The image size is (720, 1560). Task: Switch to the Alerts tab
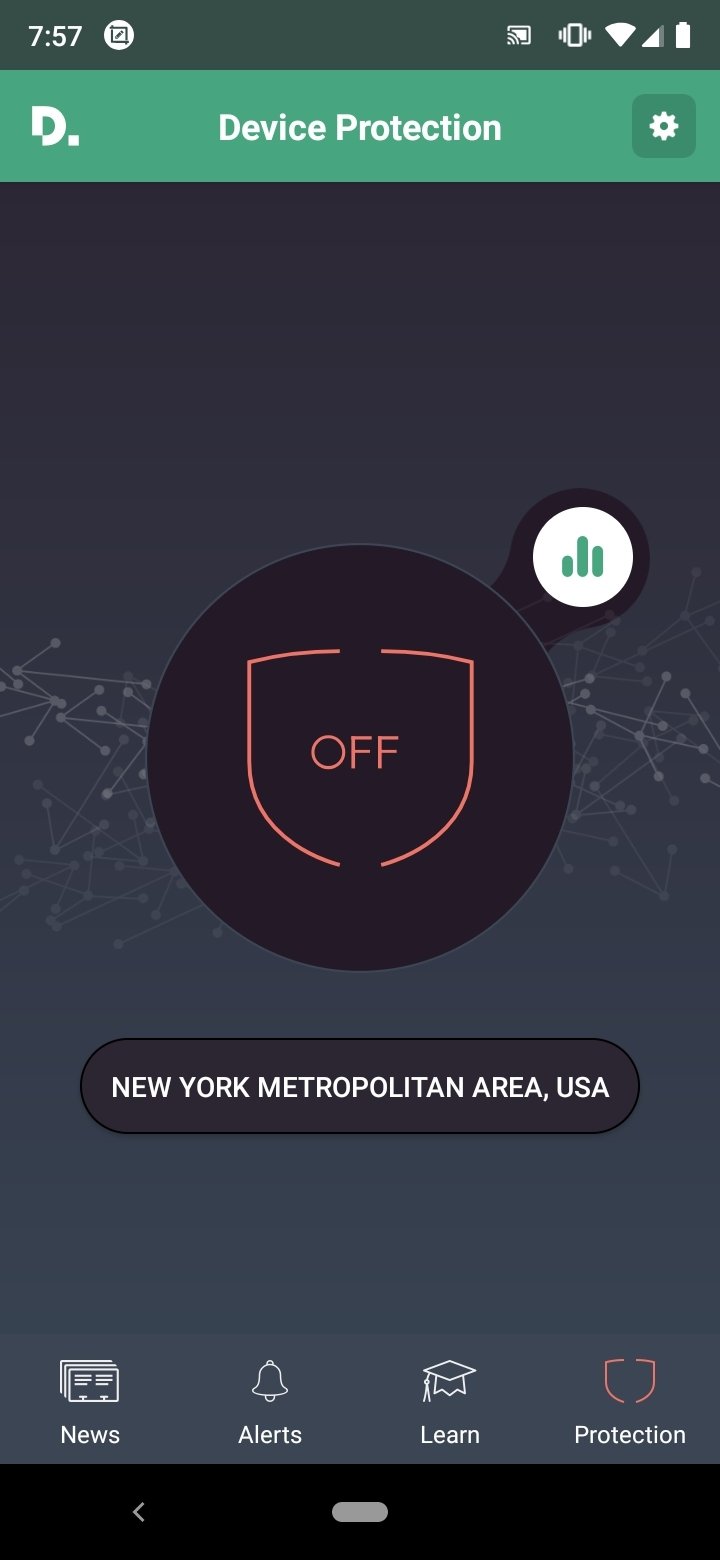270,1402
